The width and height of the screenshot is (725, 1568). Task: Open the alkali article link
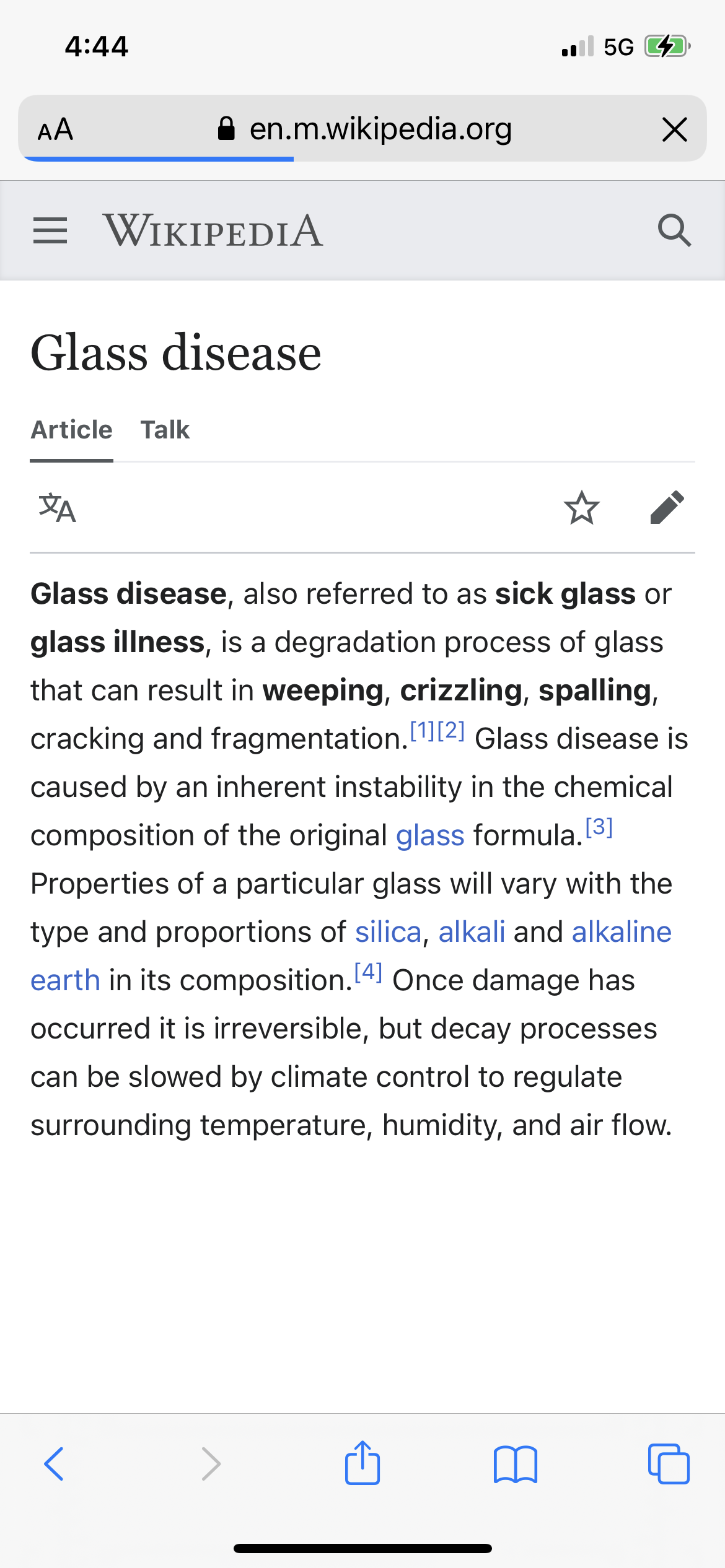[472, 932]
